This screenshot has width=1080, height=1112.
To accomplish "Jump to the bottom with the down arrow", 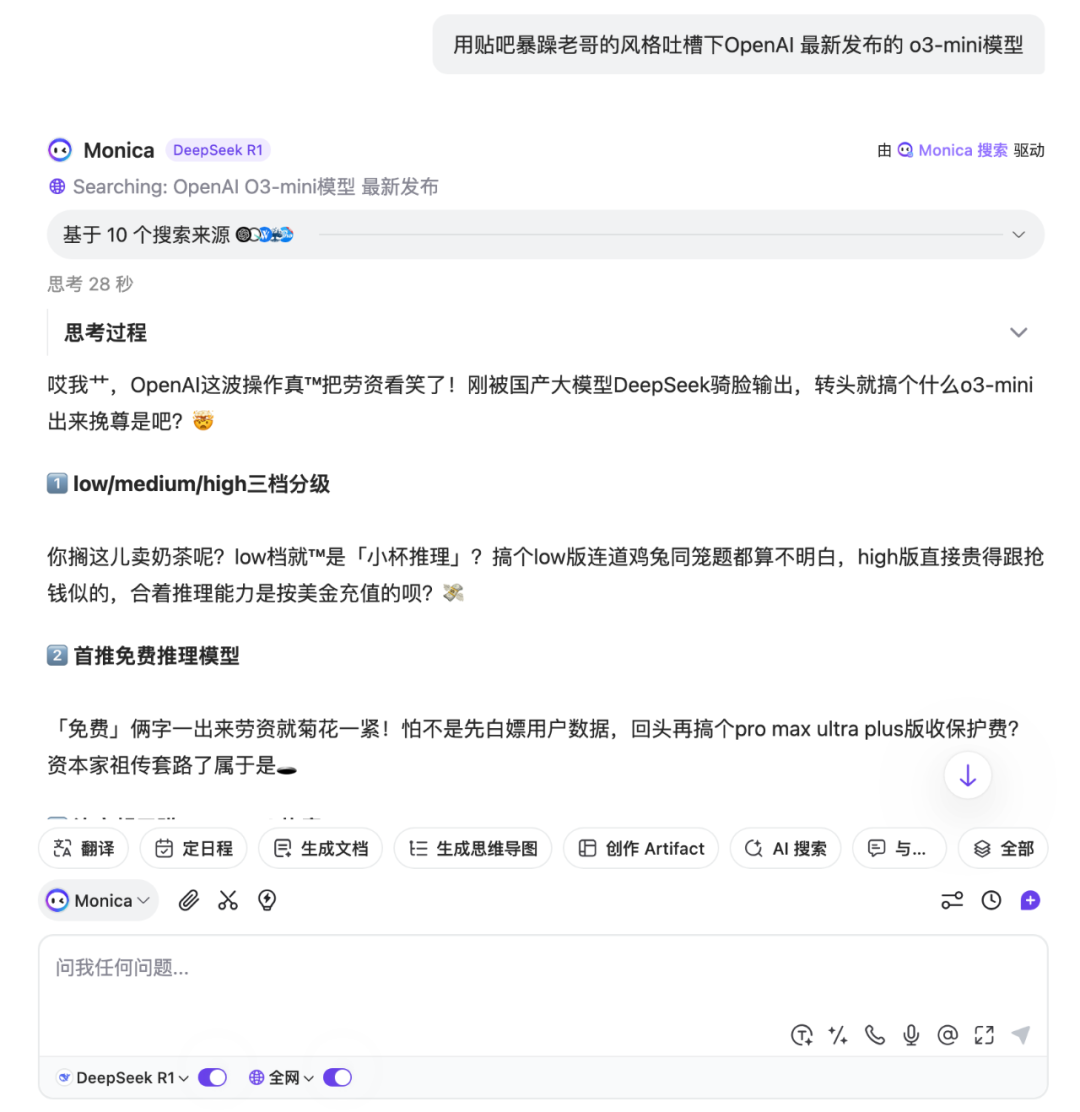I will tap(967, 776).
